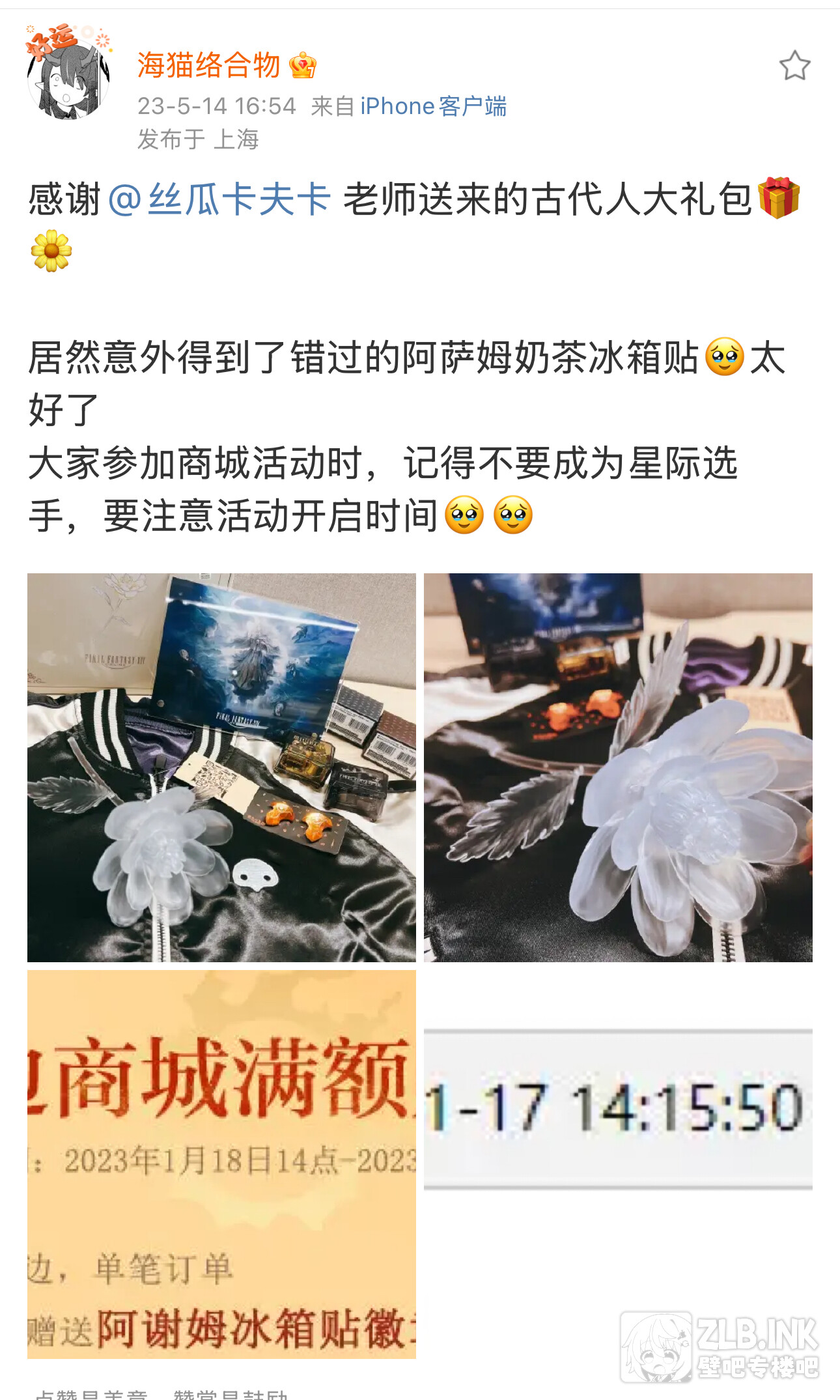Open the @丝瓜卡夫卡 mention link
This screenshot has height=1400, width=840.
pyautogui.click(x=220, y=199)
